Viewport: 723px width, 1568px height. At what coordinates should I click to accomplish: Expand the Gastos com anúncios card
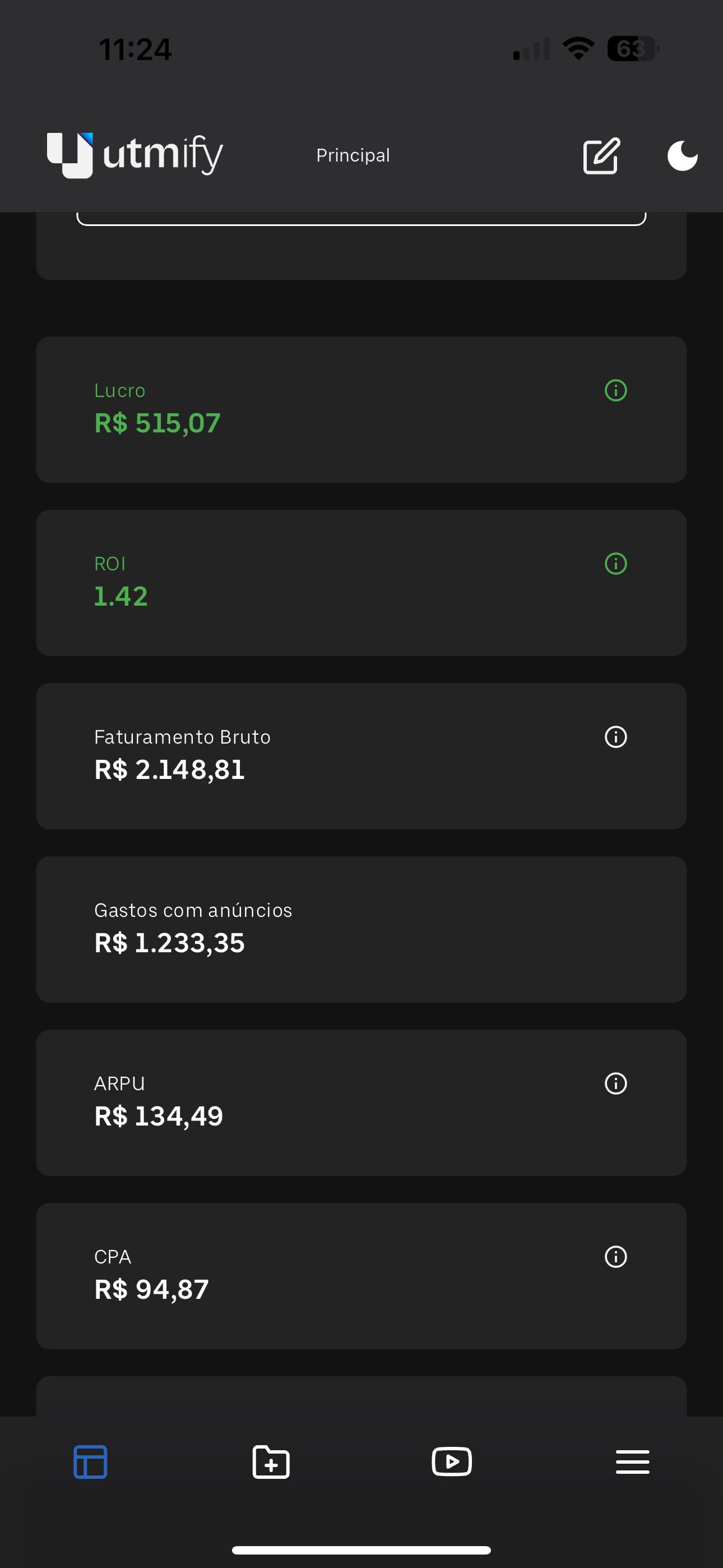click(x=361, y=928)
